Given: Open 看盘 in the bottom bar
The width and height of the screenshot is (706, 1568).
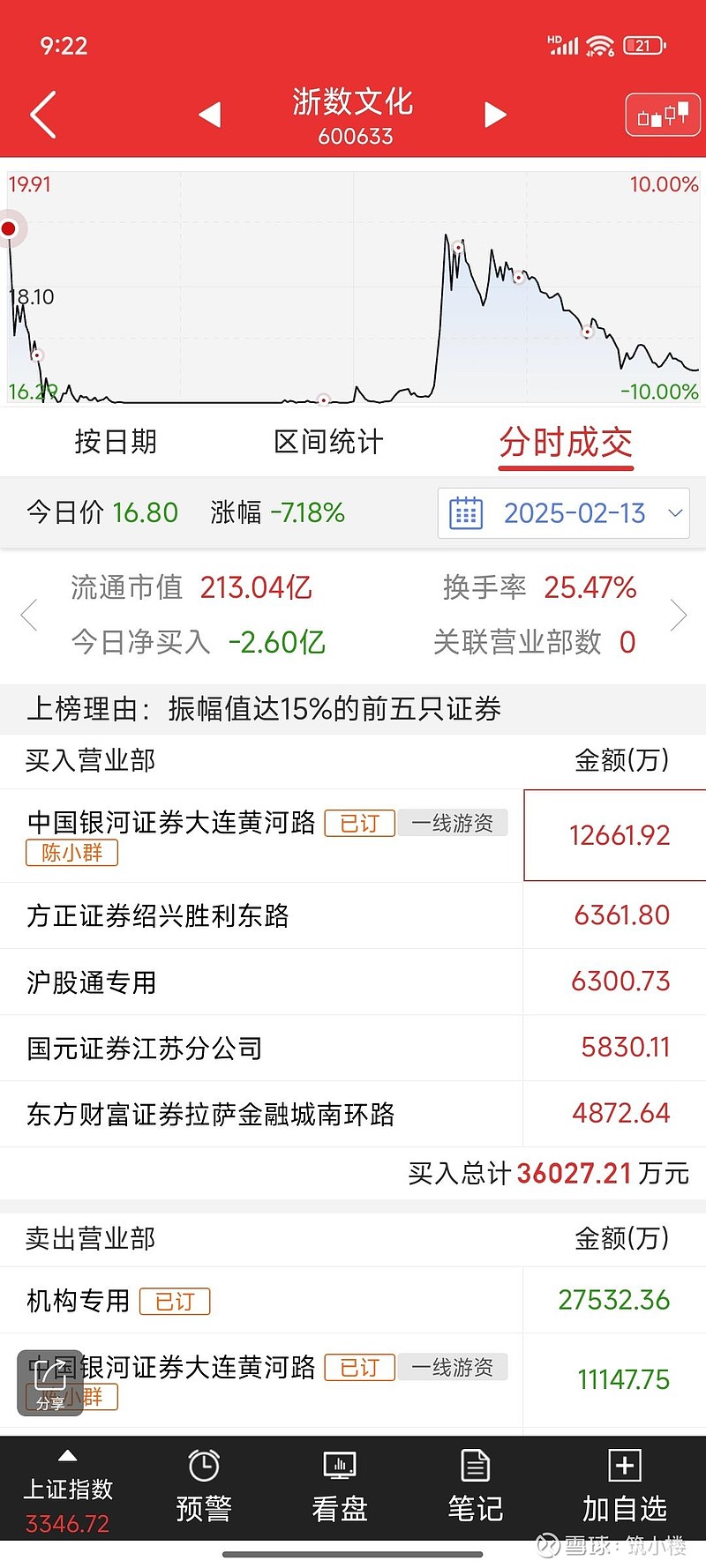Looking at the screenshot, I should click(340, 1490).
